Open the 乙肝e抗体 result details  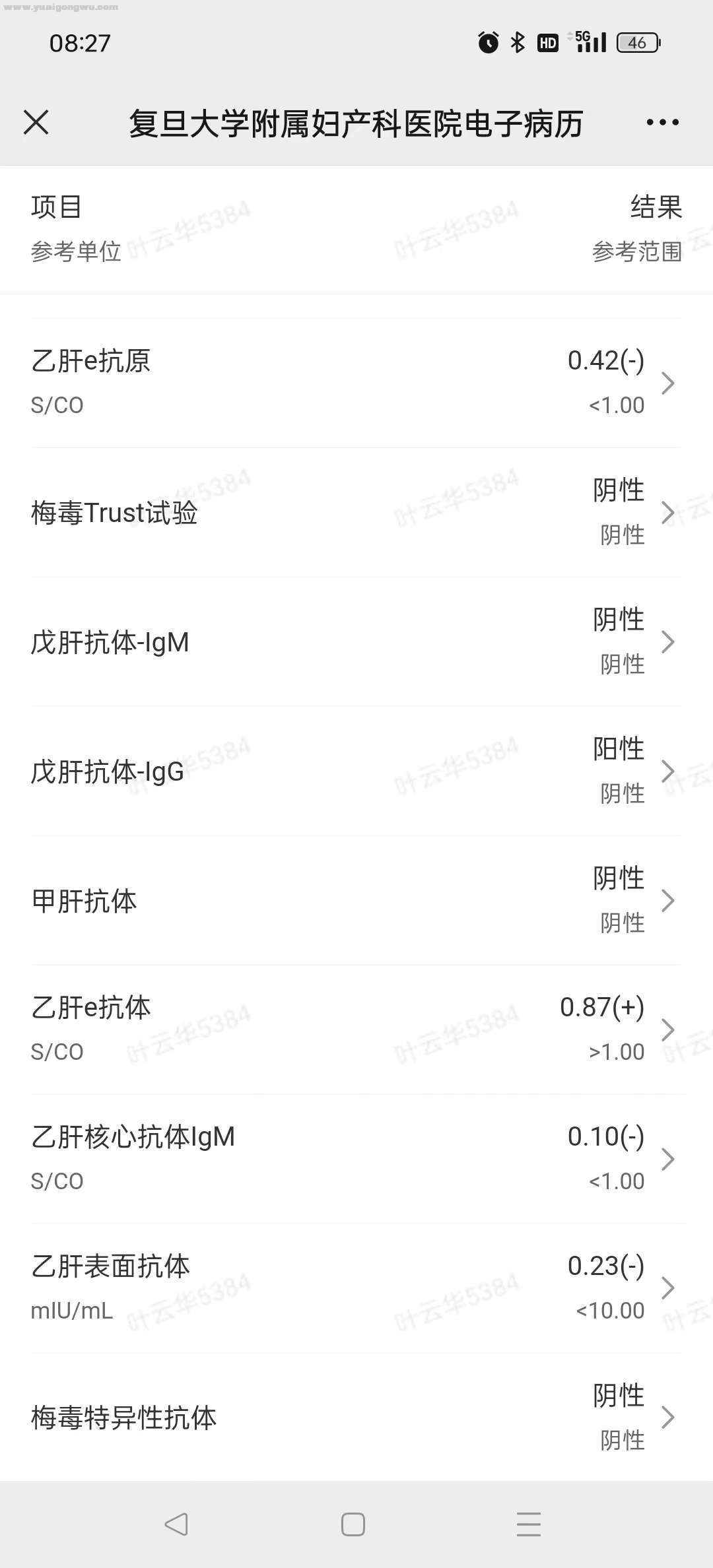[356, 1029]
